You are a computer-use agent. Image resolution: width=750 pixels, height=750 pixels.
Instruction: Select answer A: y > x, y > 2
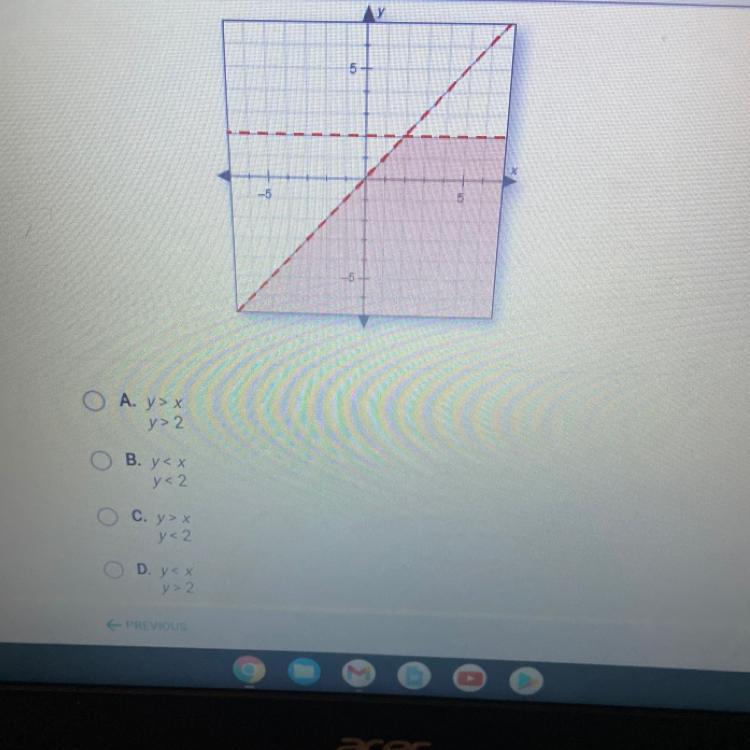click(94, 401)
